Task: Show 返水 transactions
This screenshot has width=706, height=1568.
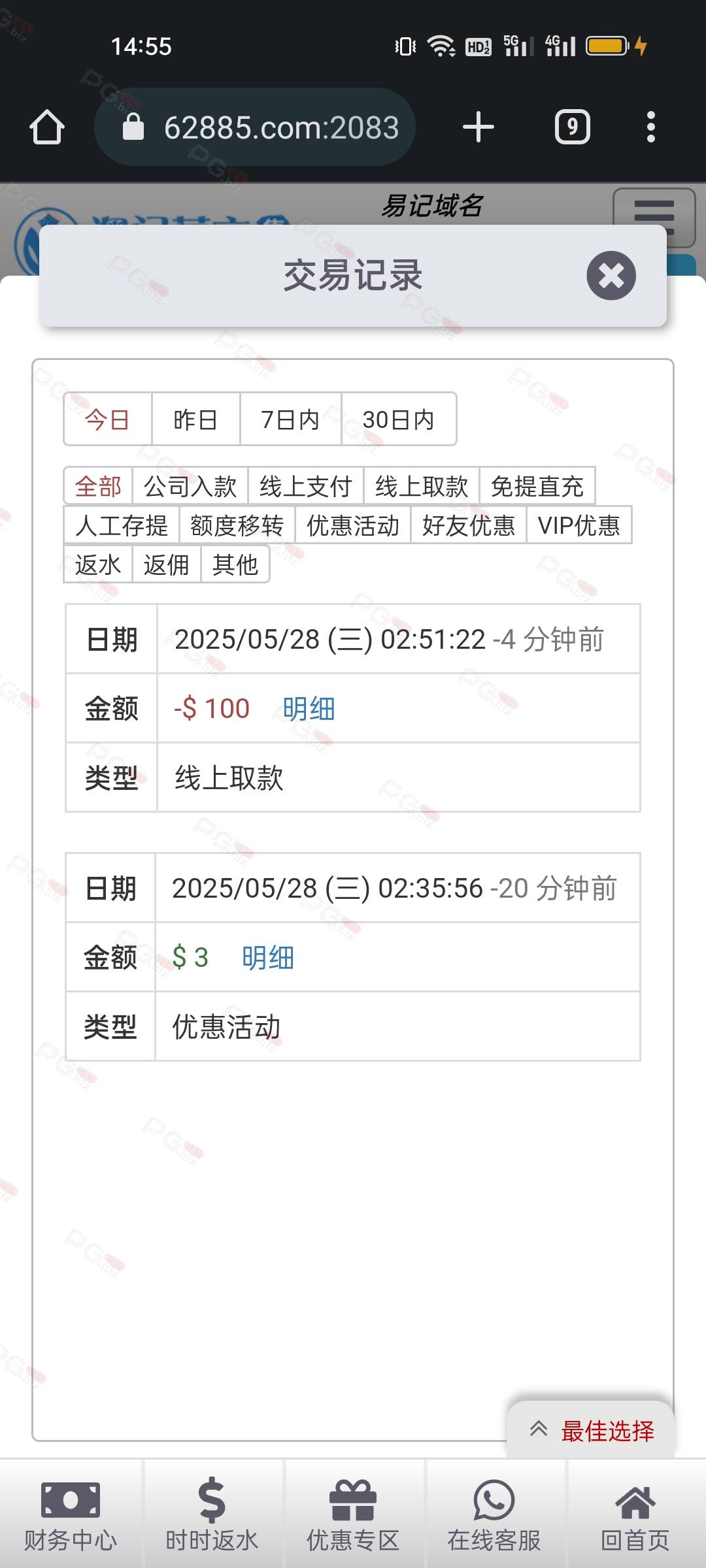Action: pyautogui.click(x=98, y=564)
